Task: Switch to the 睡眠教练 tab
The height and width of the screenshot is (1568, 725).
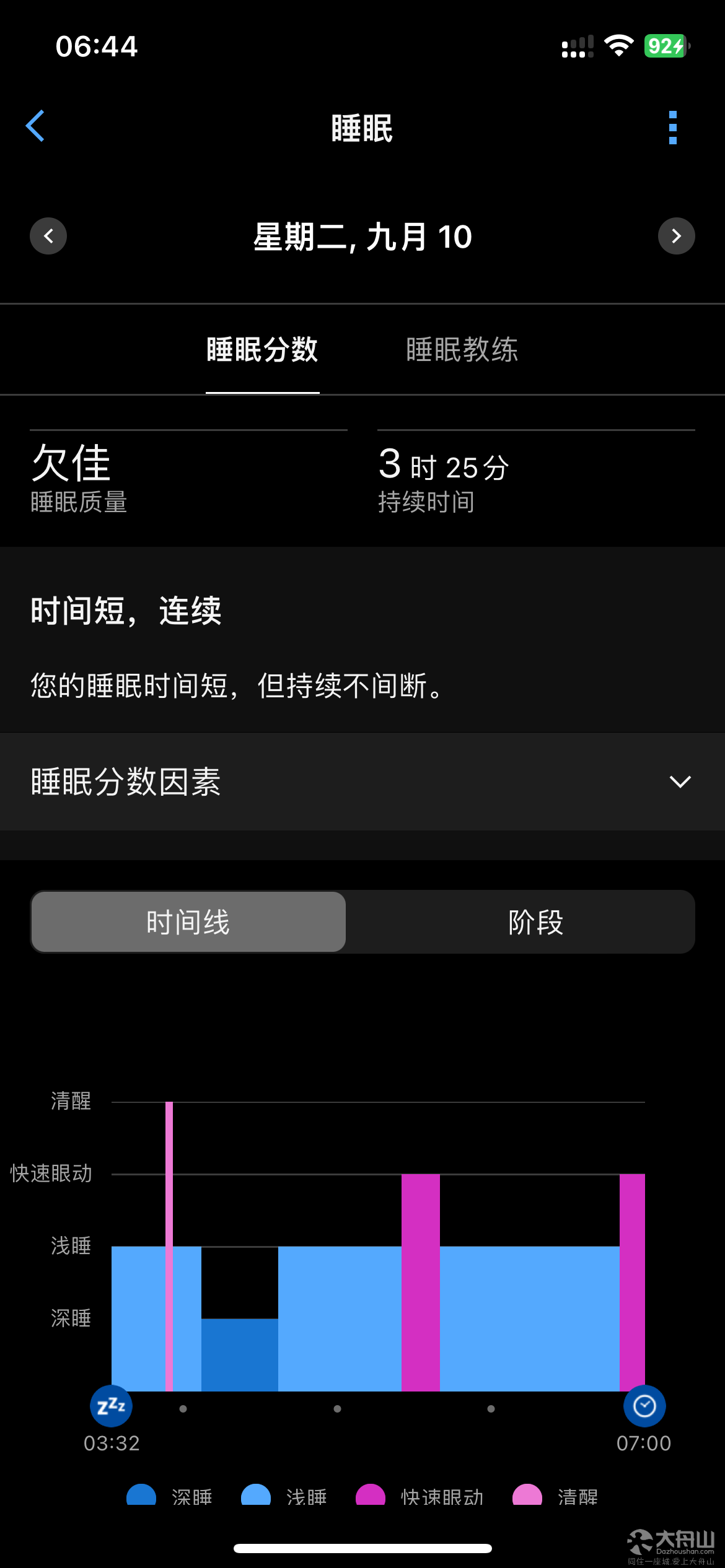Action: (x=462, y=350)
